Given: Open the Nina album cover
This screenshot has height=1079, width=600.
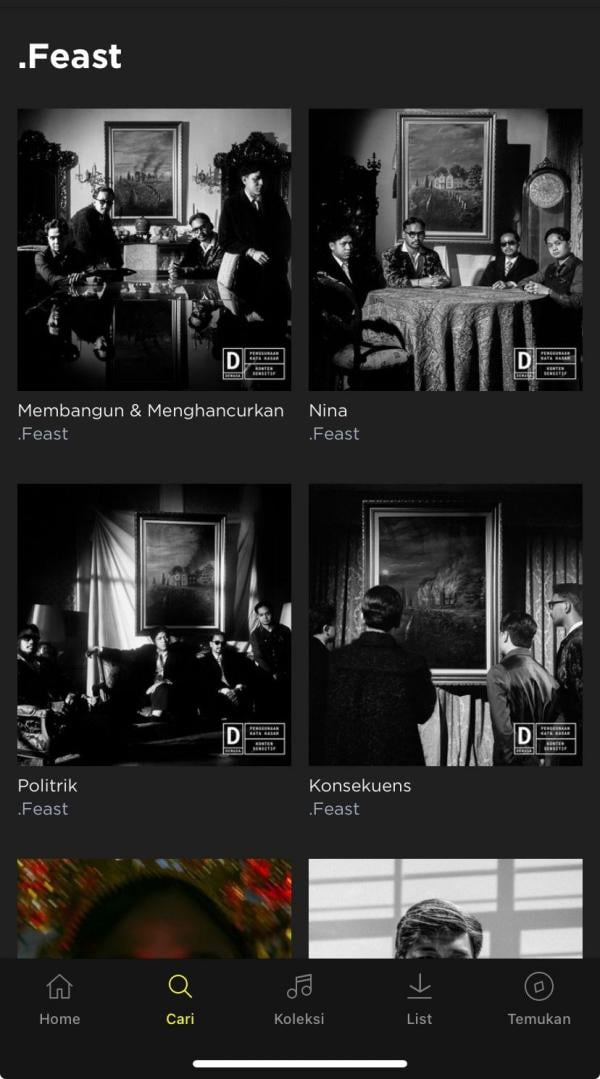Looking at the screenshot, I should (445, 249).
